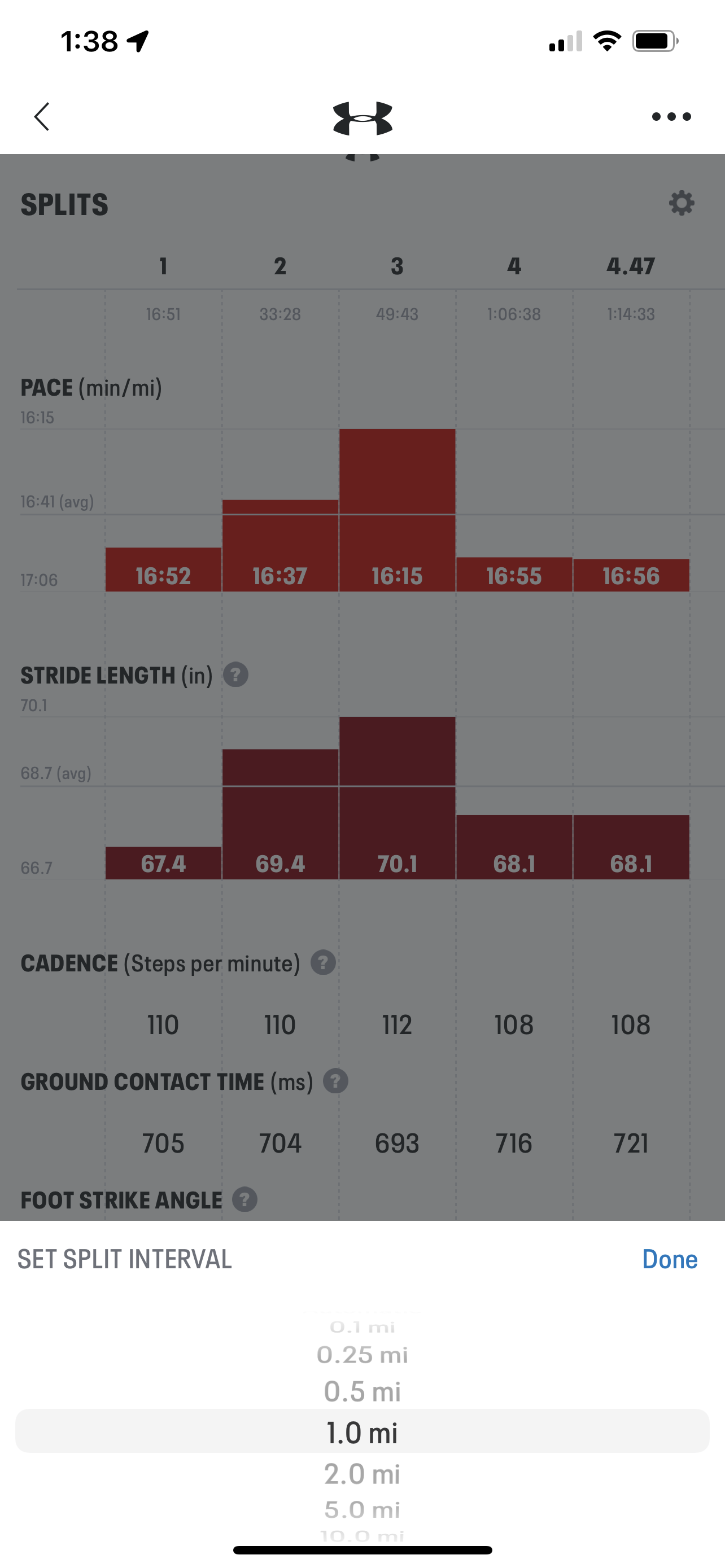Show help for Stride Length

click(235, 675)
